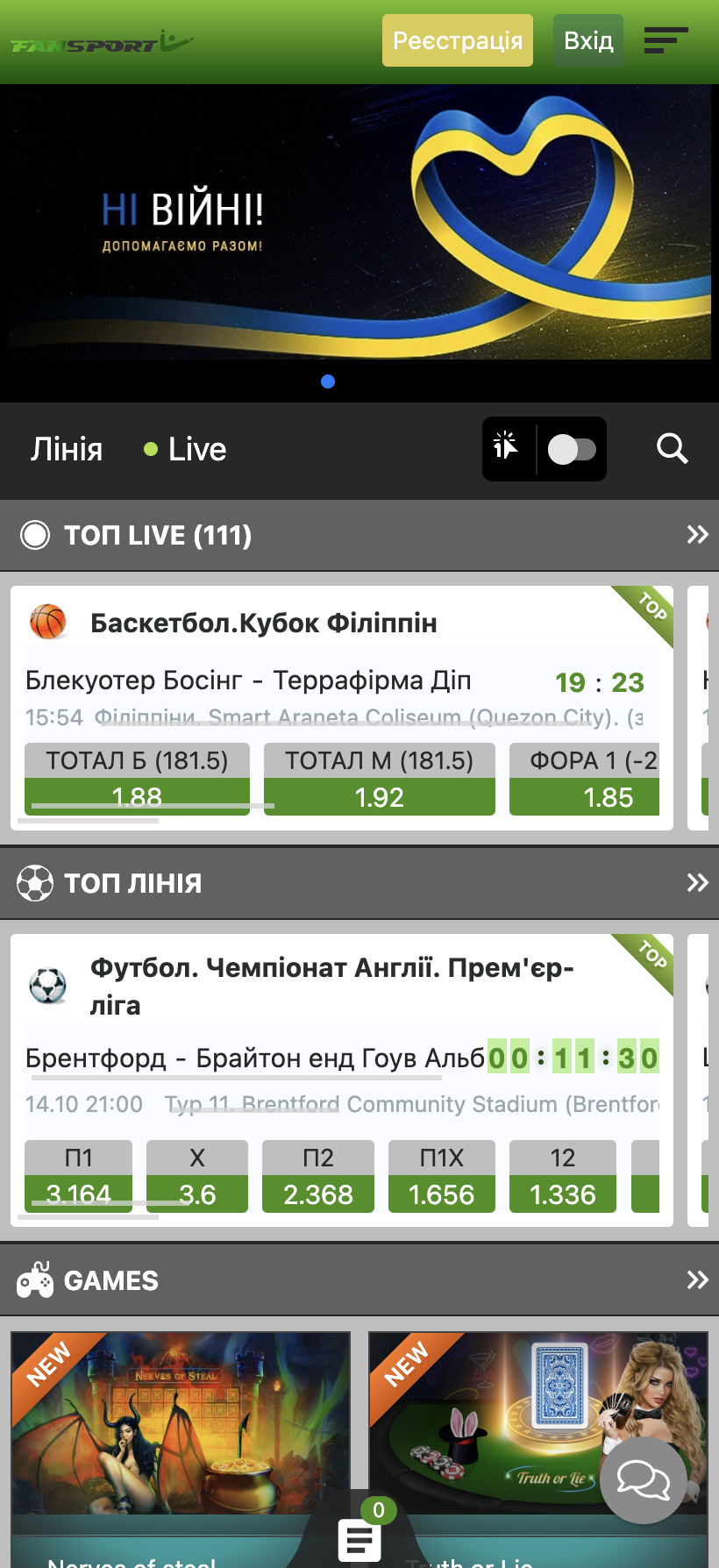Screen dimensions: 719x1568
Task: Select the 12 market odds 1.336
Action: point(562,1177)
